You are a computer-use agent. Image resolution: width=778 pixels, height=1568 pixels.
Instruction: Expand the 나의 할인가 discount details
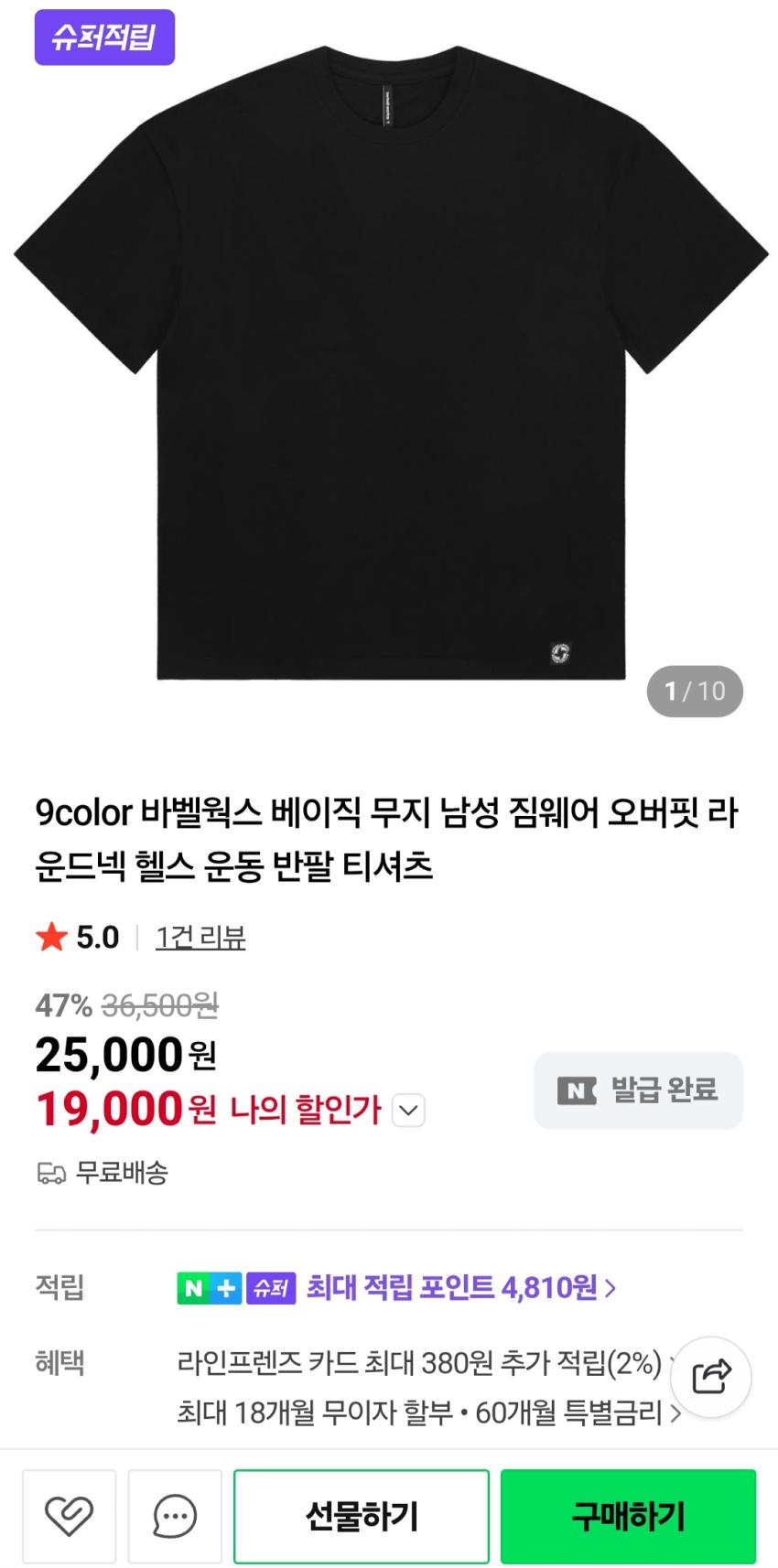(408, 1111)
